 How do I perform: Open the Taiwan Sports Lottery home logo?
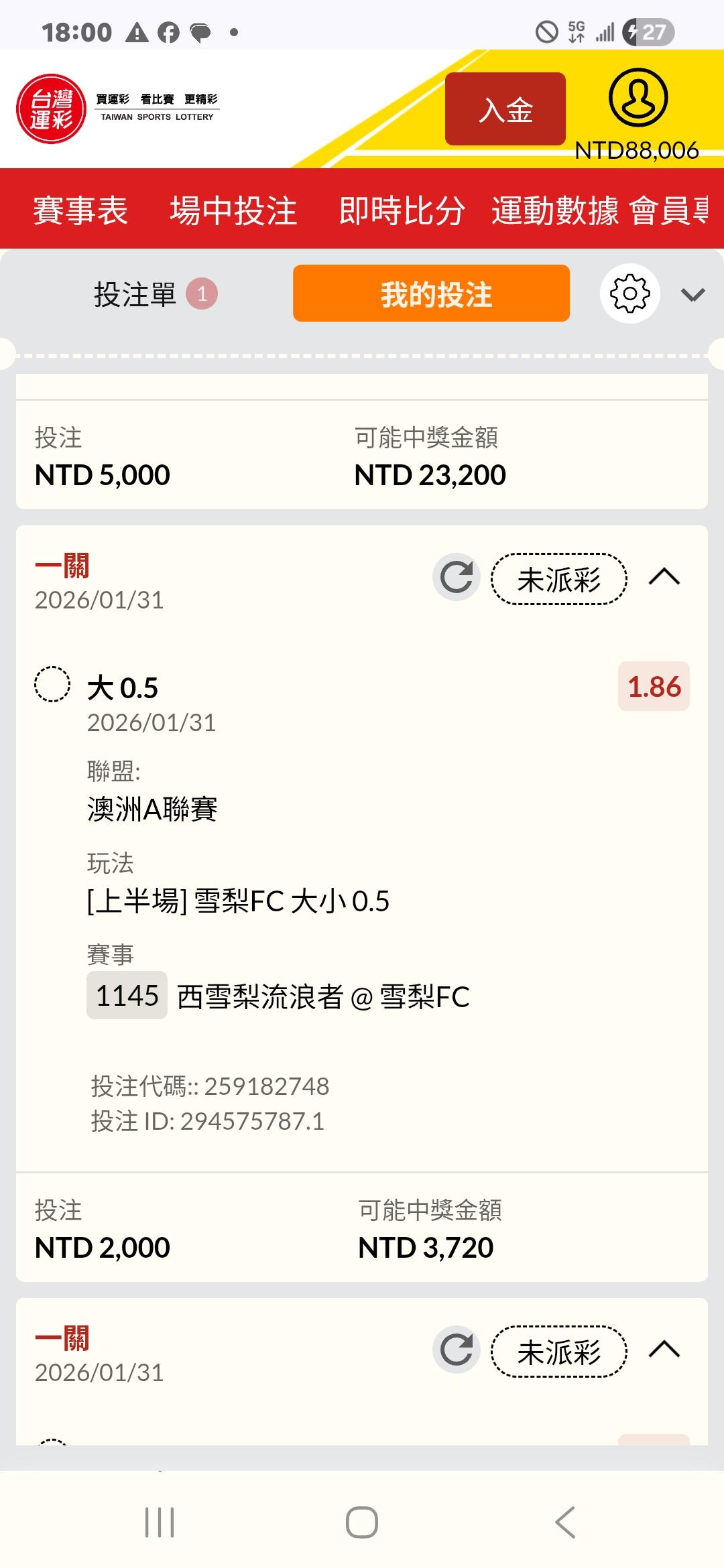point(51,109)
